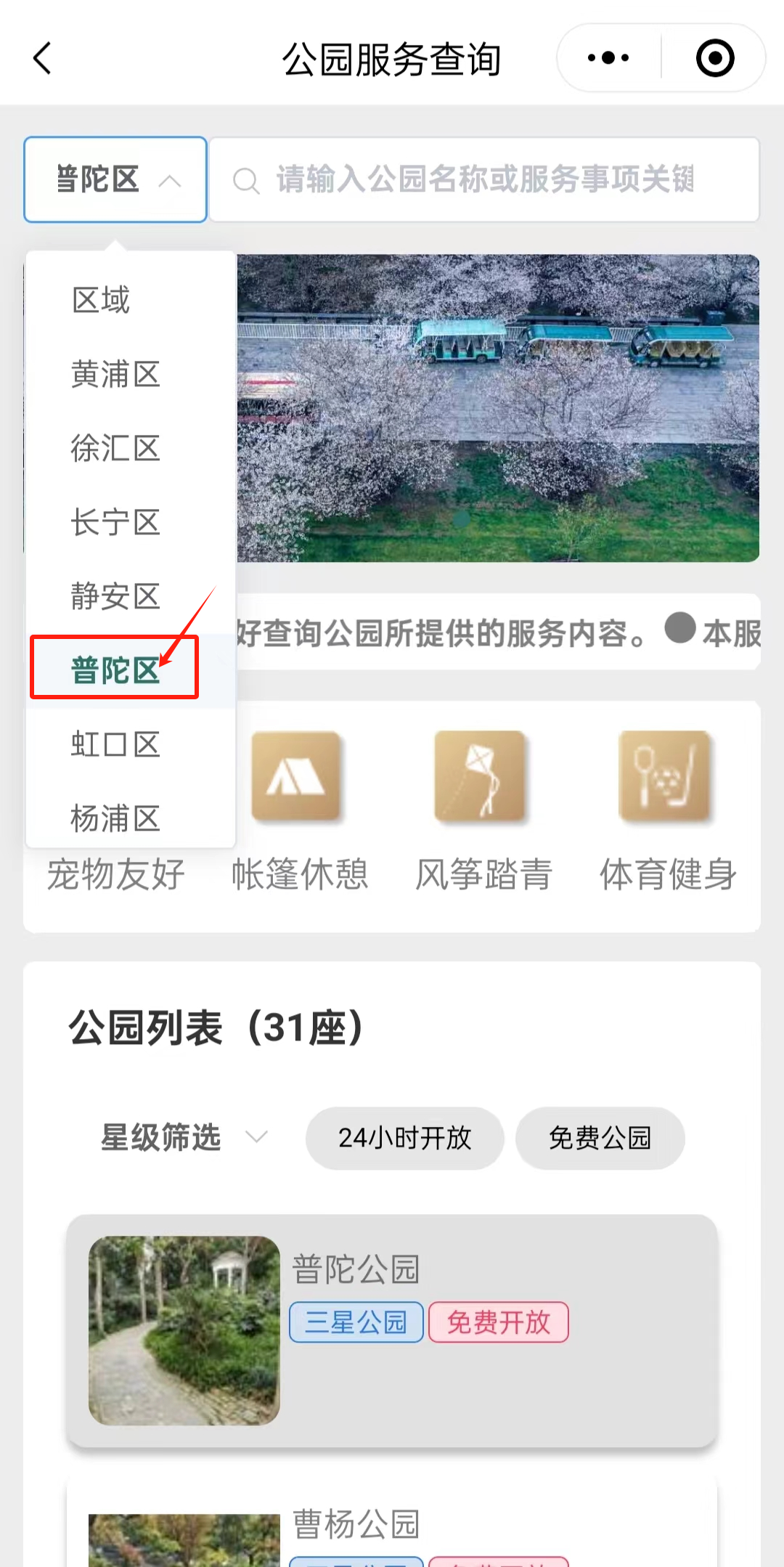Image resolution: width=784 pixels, height=1567 pixels.
Task: Pick 徐汇区 from the district list
Action: tap(115, 449)
